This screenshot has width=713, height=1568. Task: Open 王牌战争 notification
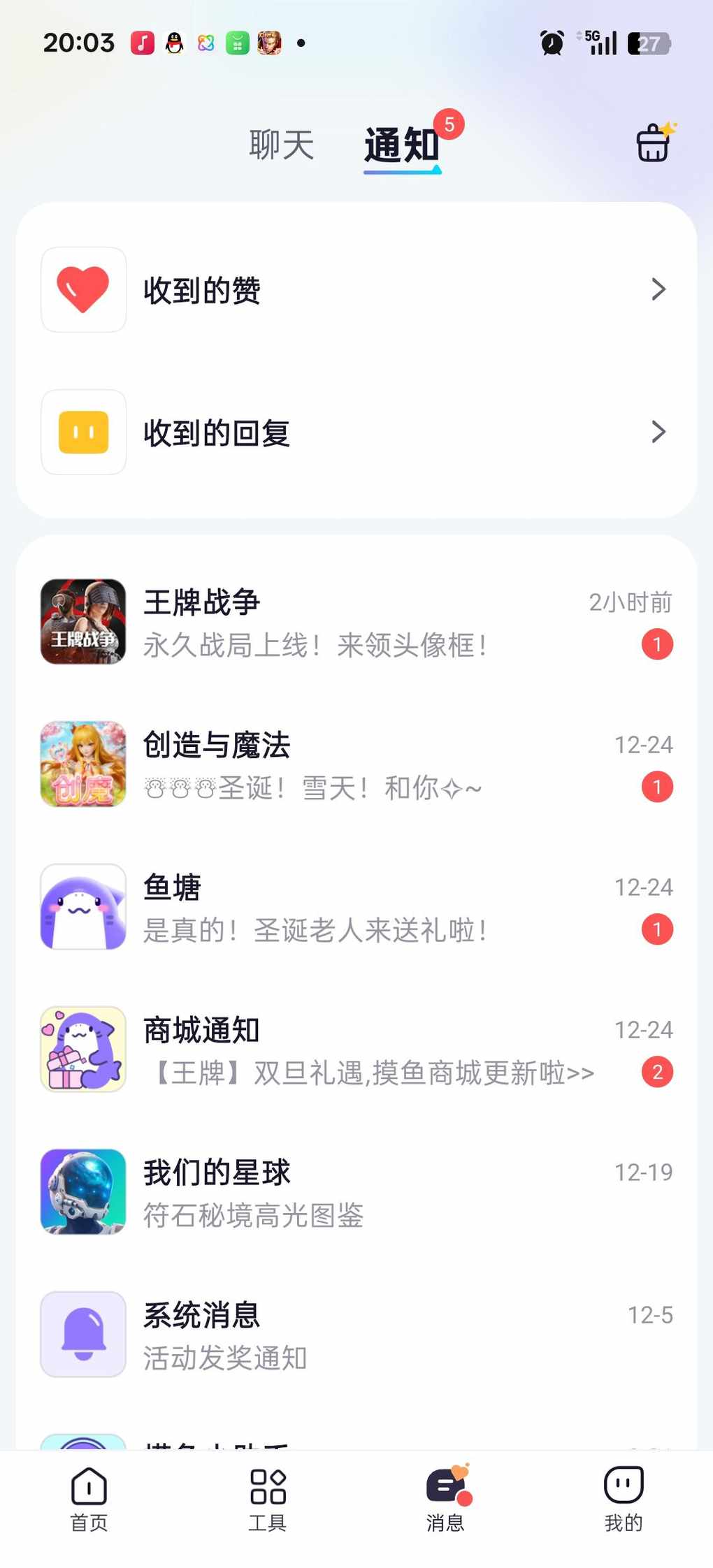point(356,623)
